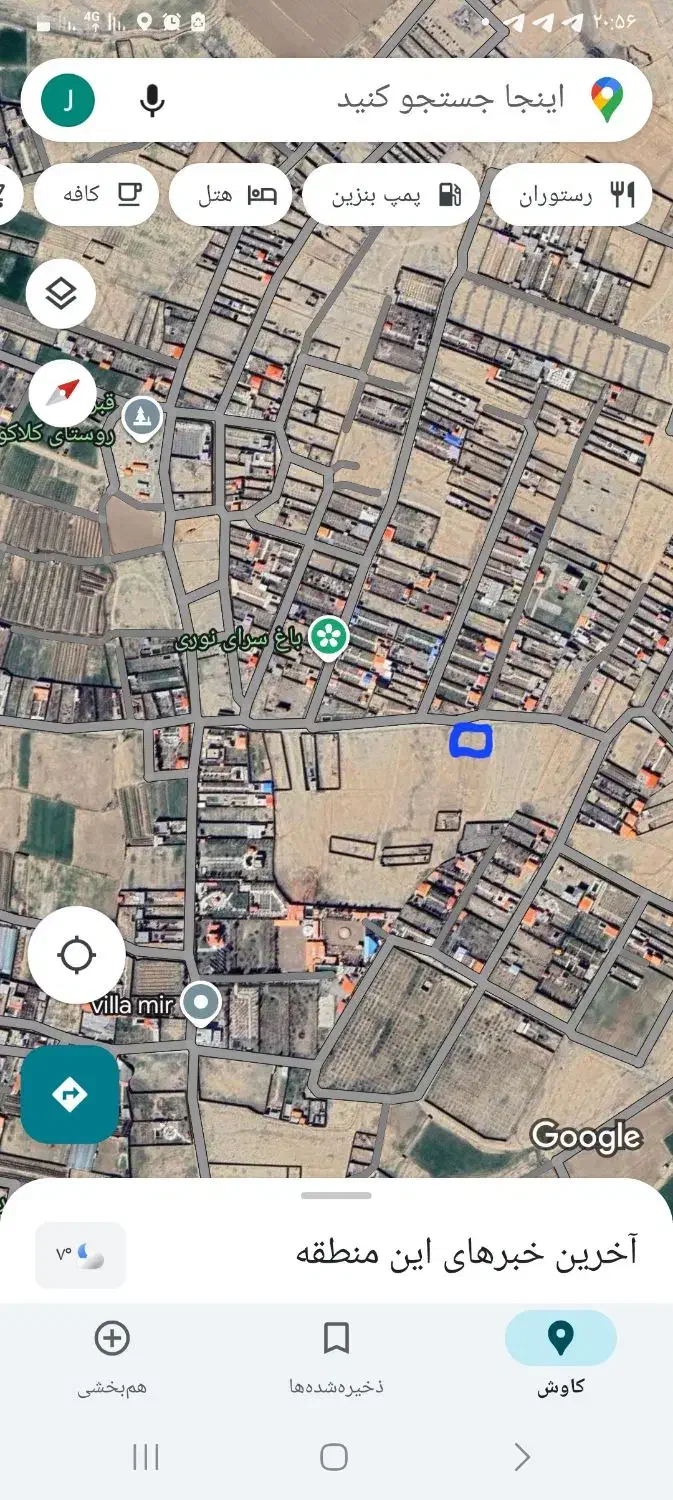Reset map orientation with the compass
This screenshot has height=1500, width=673.
(x=62, y=393)
